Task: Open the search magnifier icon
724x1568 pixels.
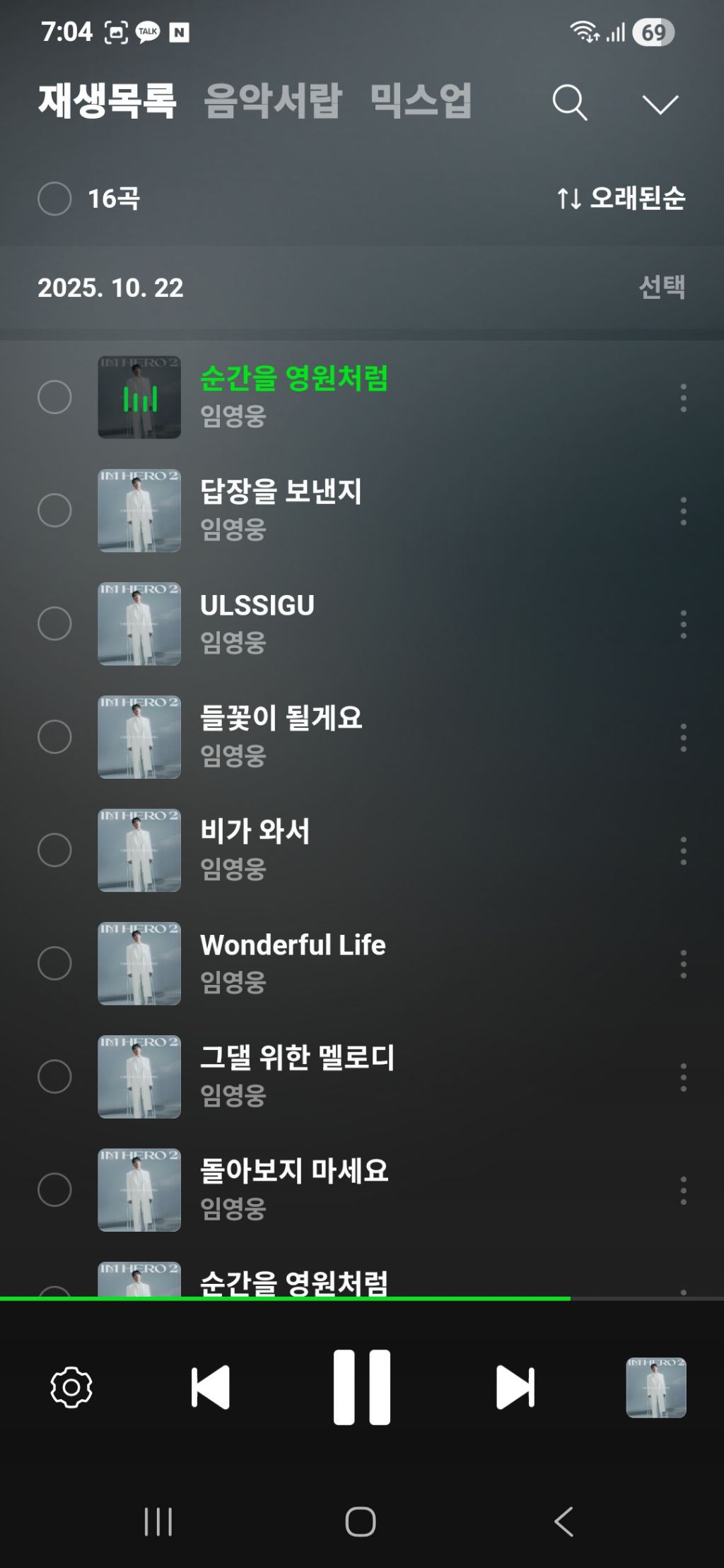Action: tap(569, 103)
